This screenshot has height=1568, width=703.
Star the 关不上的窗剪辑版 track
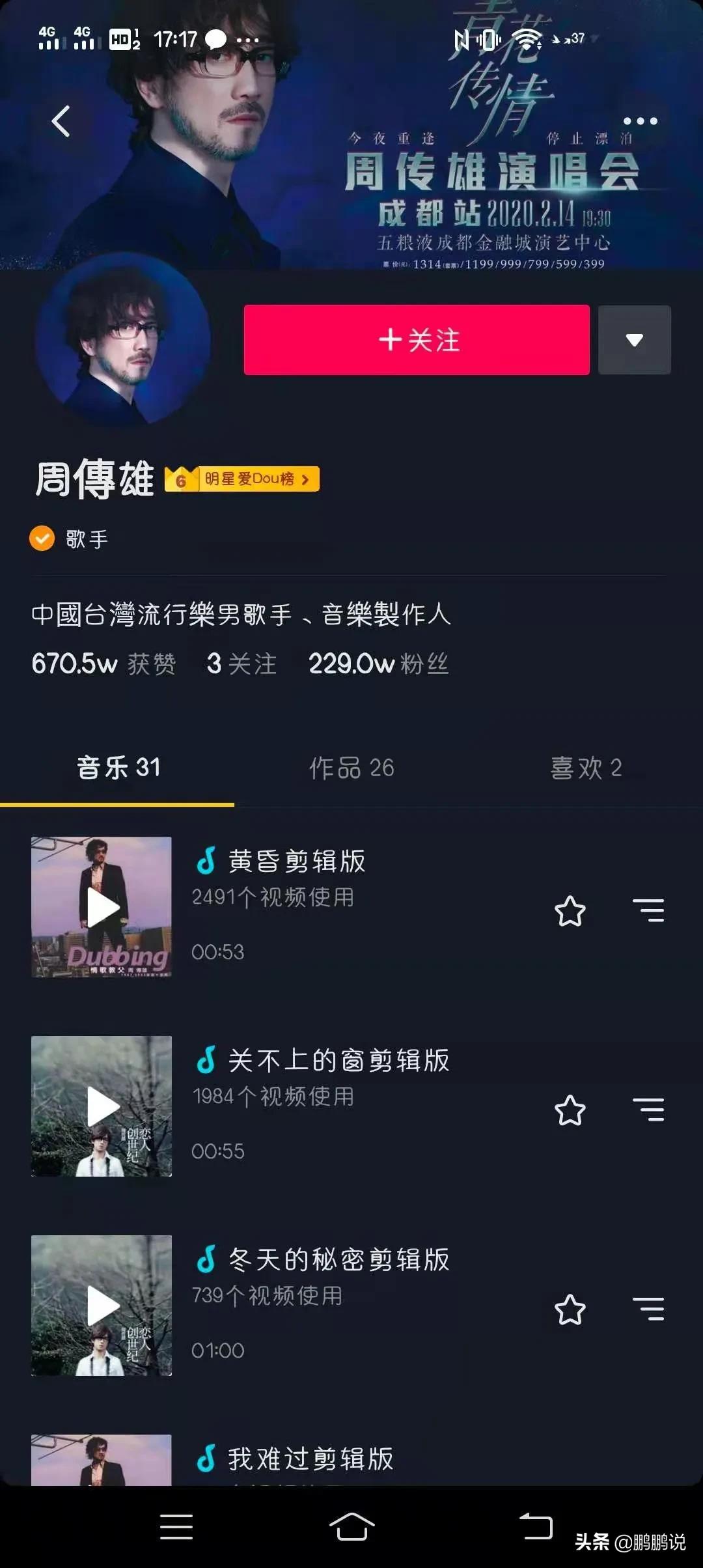[570, 1111]
